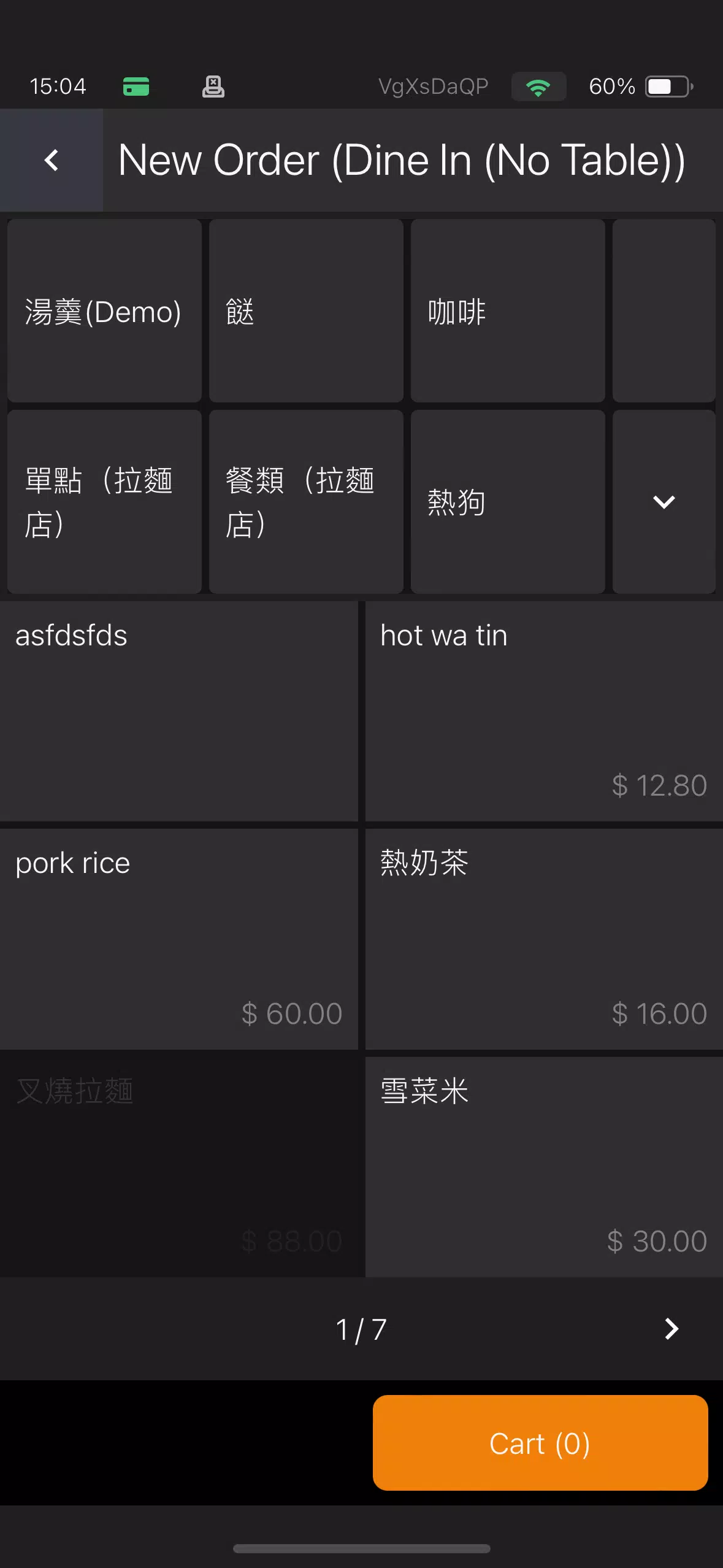This screenshot has height=1568, width=723.
Task: Switch to the 熱狗 category
Action: tap(508, 502)
